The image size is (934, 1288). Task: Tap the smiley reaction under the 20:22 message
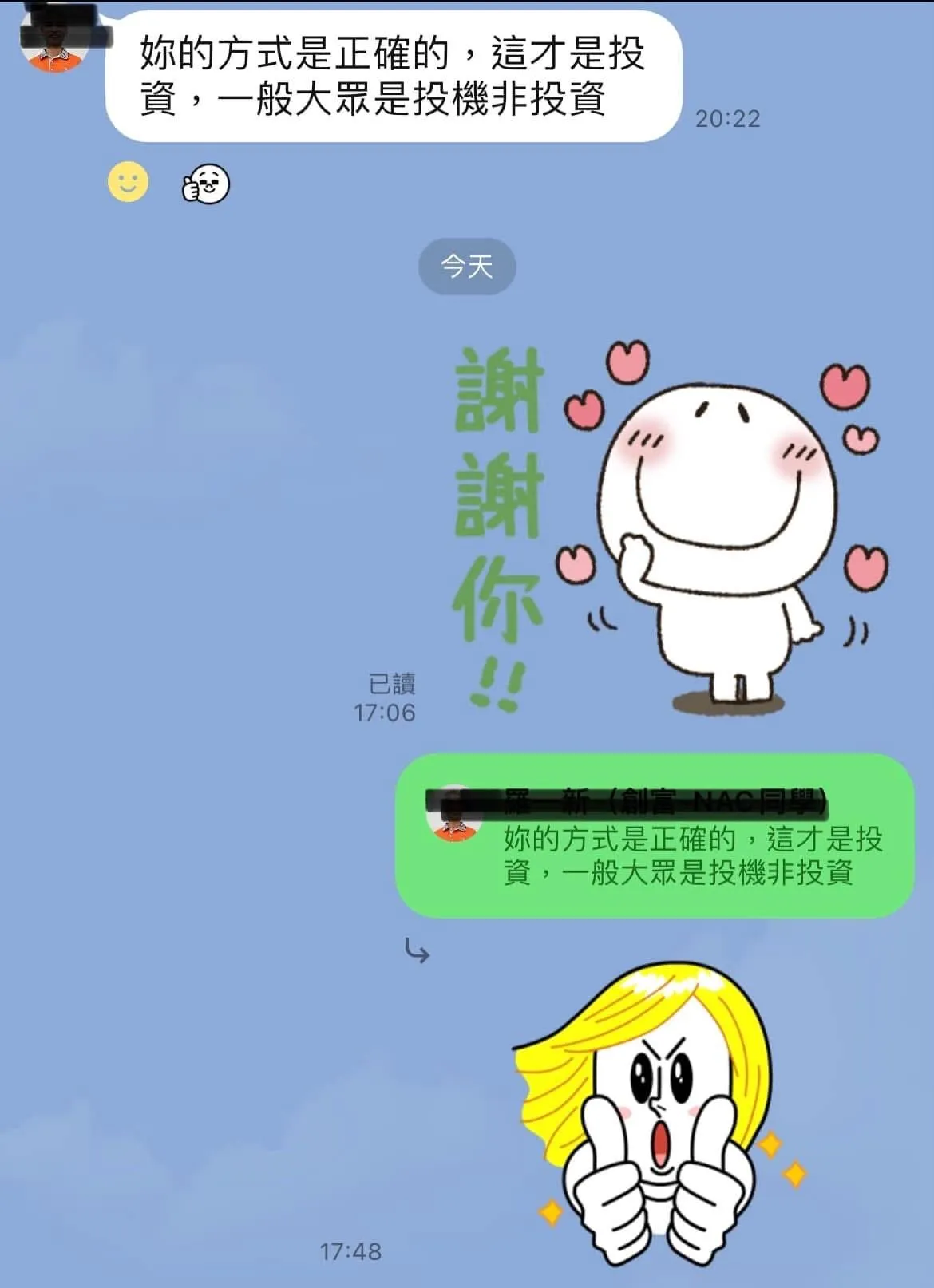(x=128, y=182)
